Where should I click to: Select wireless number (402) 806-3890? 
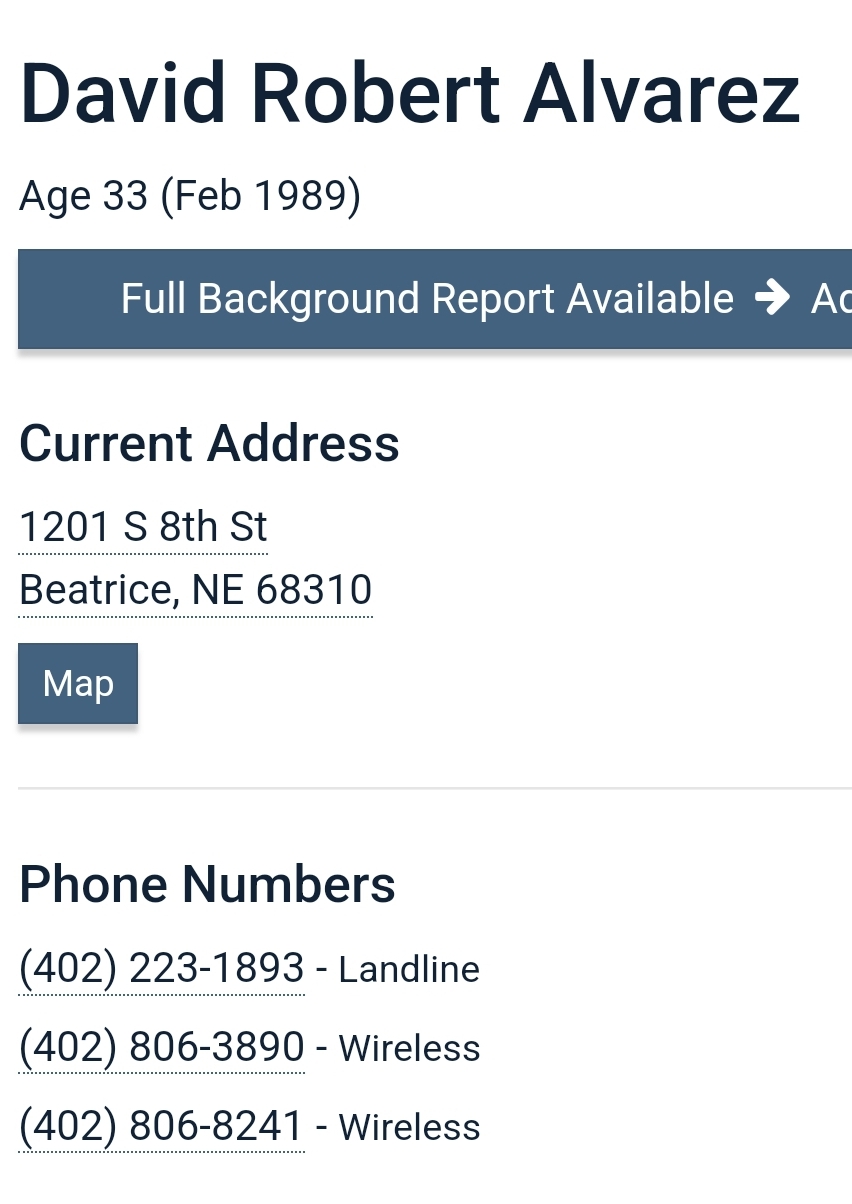point(161,1047)
